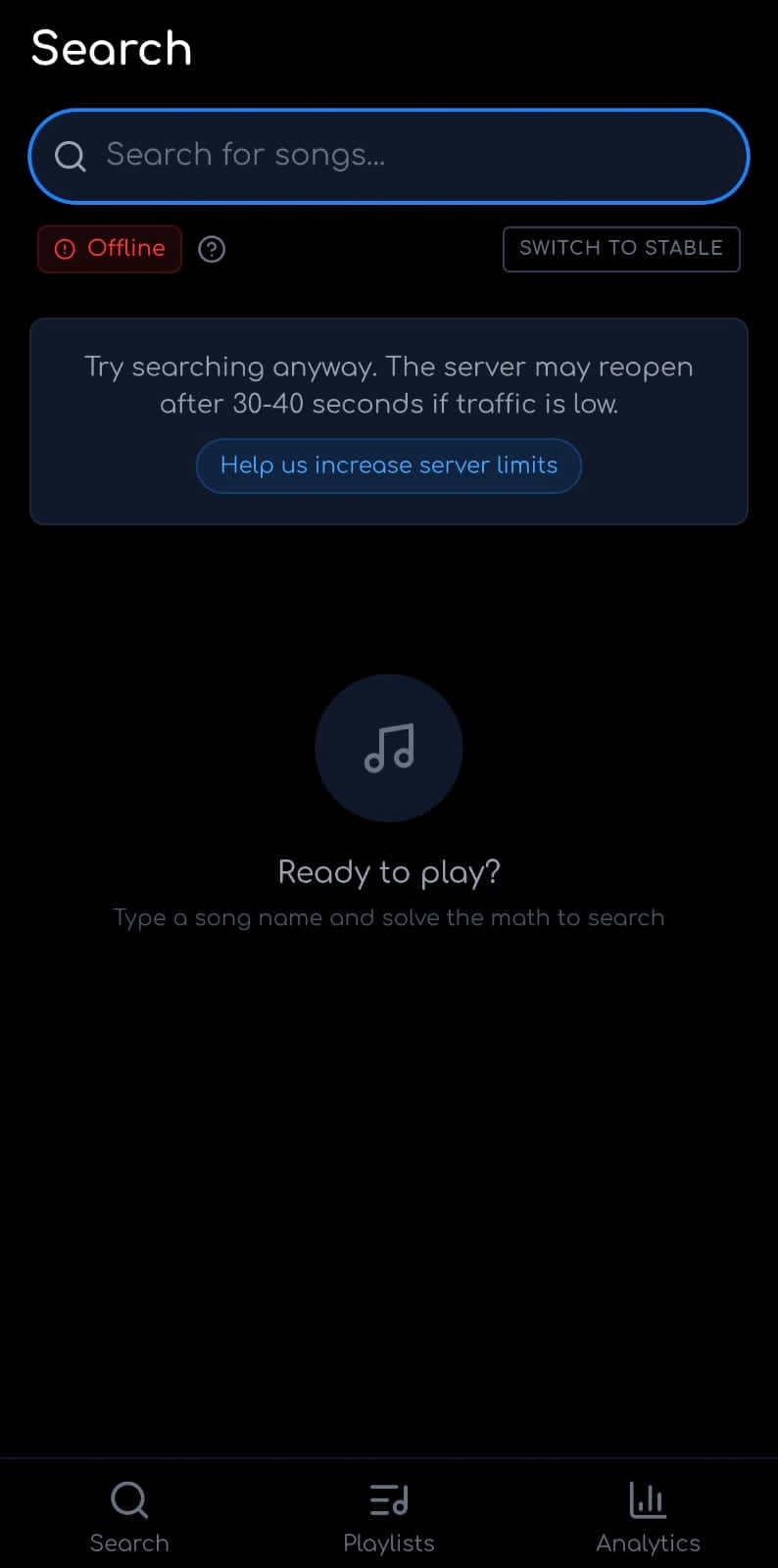This screenshot has width=778, height=1568.
Task: Open the help question mark icon
Action: tap(212, 250)
